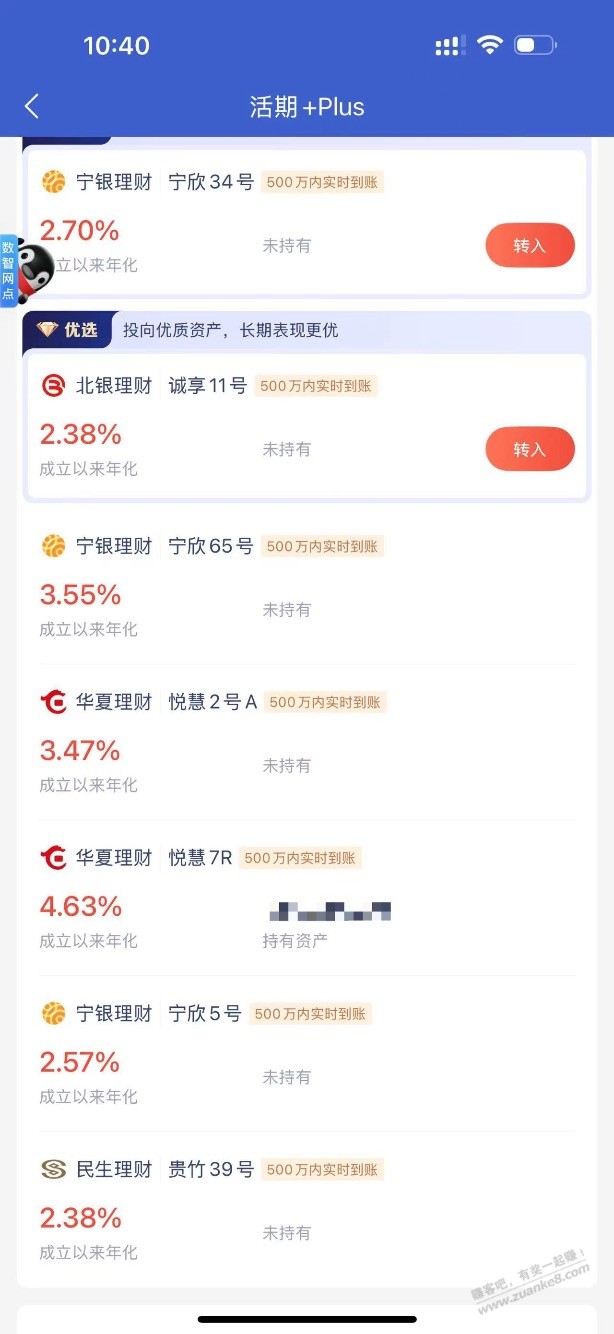This screenshot has width=614, height=1334.
Task: Go back from 活期+Plus page
Action: click(32, 107)
